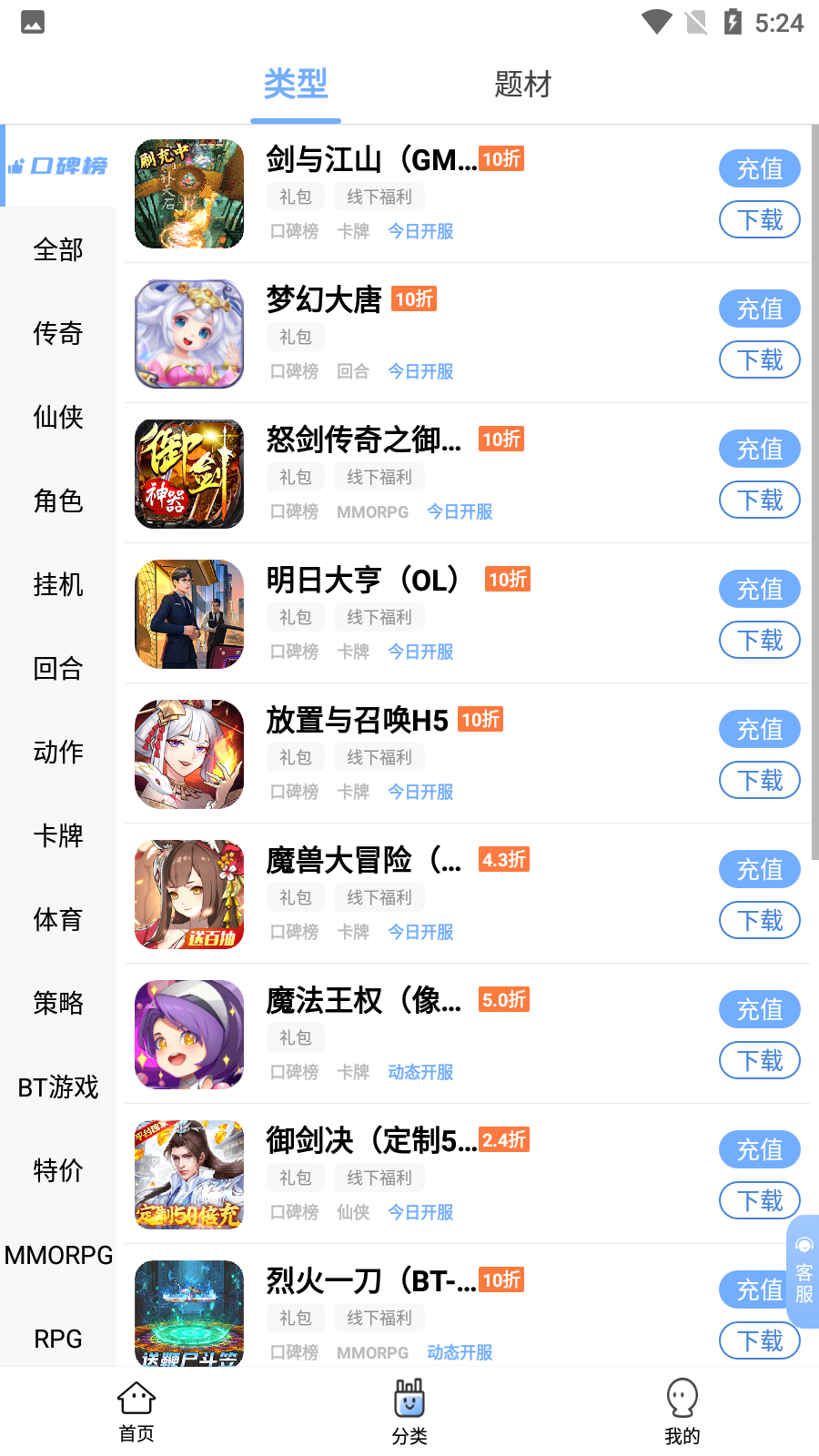Download 魔法王权
Screen dimensions: 819x1456
point(759,1061)
